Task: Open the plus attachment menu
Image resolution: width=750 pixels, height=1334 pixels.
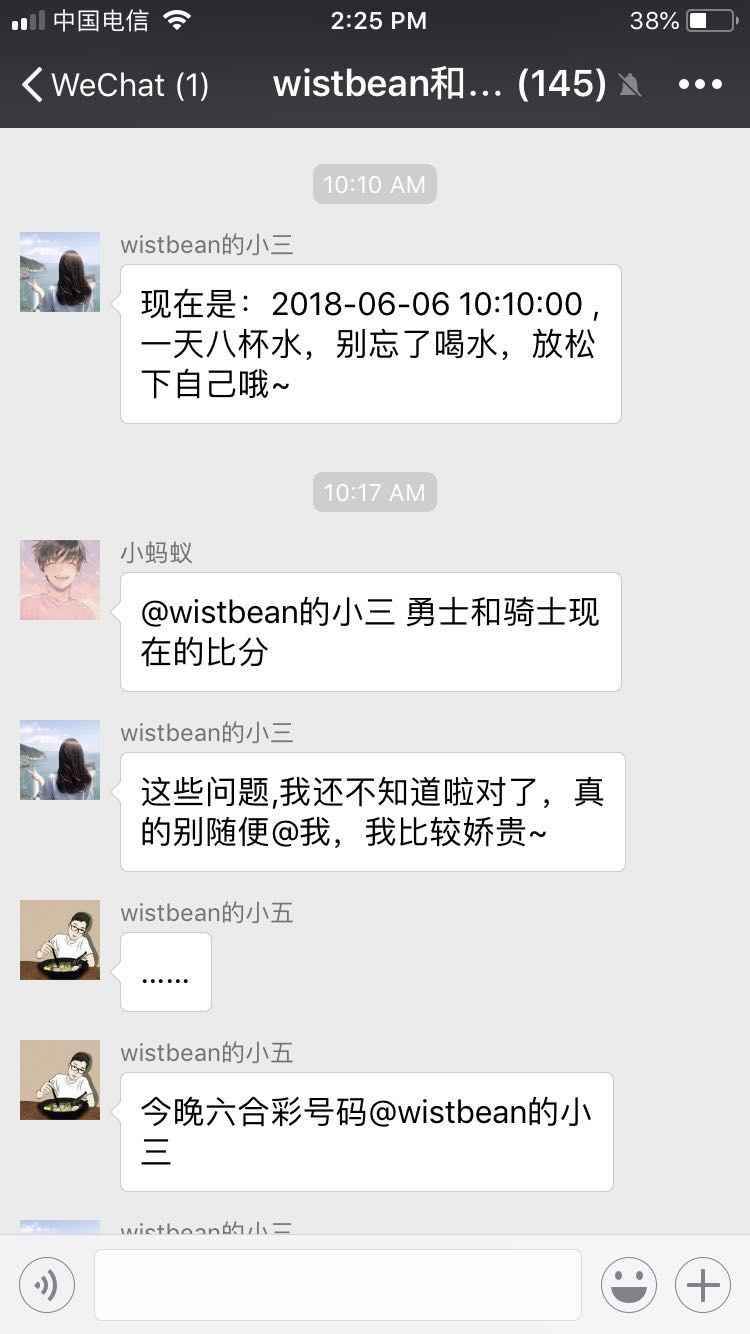Action: pyautogui.click(x=703, y=1285)
